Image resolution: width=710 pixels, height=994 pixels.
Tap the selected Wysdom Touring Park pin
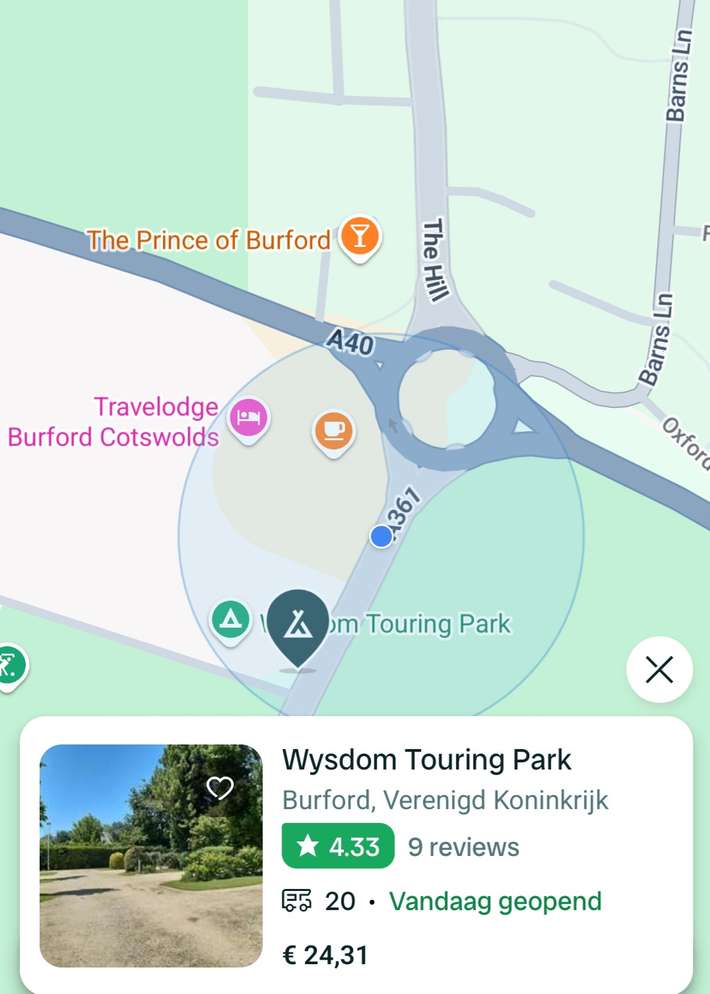297,626
